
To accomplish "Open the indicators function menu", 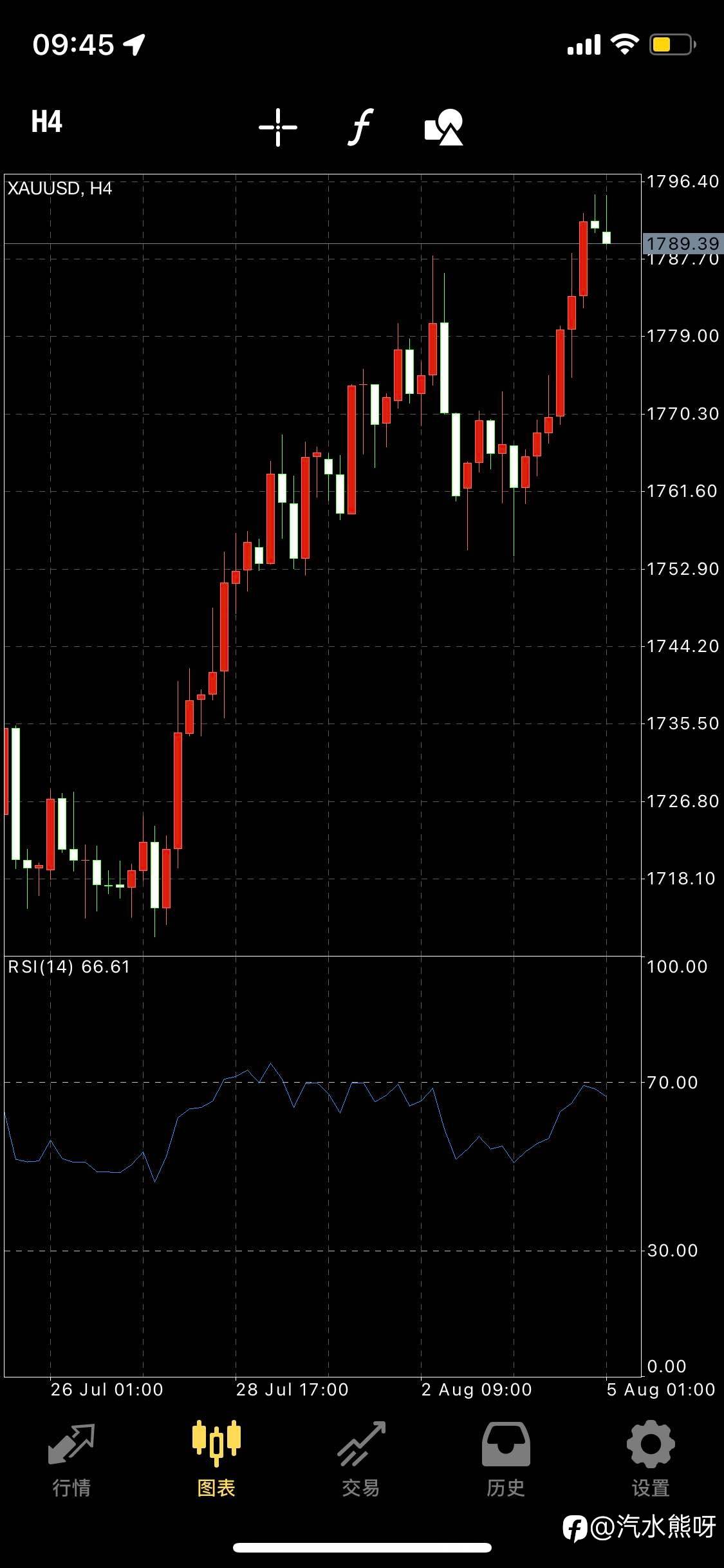I will [x=361, y=126].
